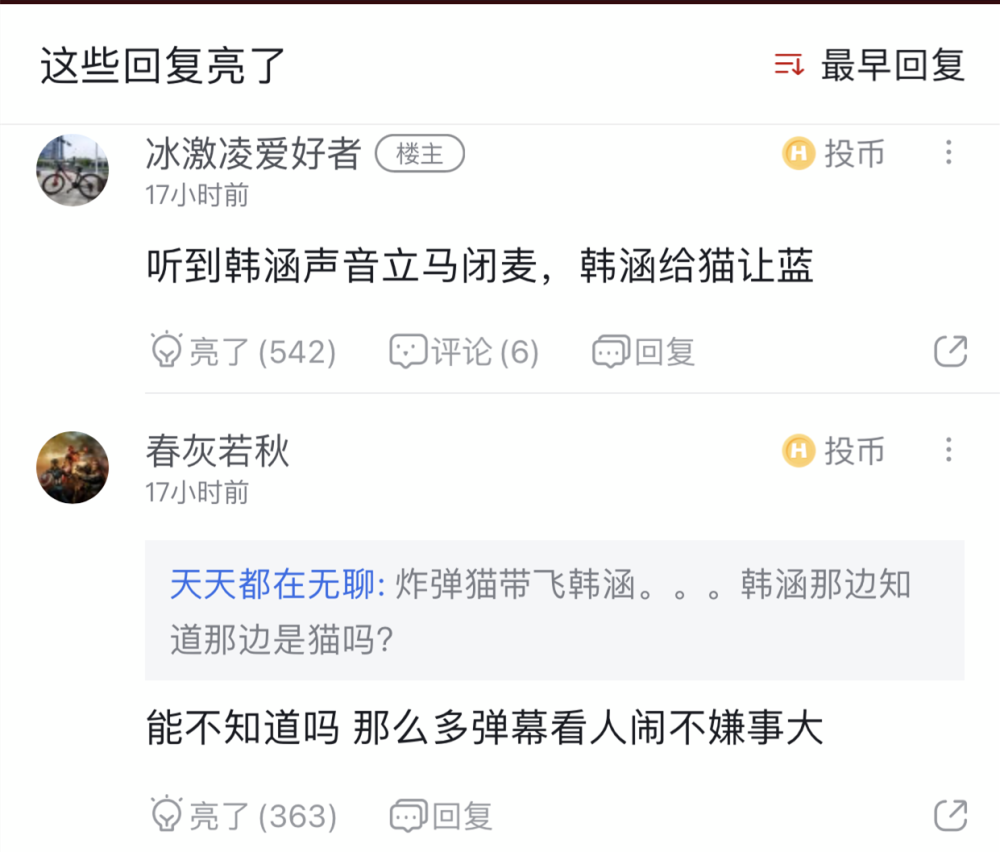This screenshot has height=852, width=1000.
Task: Open quoted user 天天都在无聊
Action: [x=277, y=585]
